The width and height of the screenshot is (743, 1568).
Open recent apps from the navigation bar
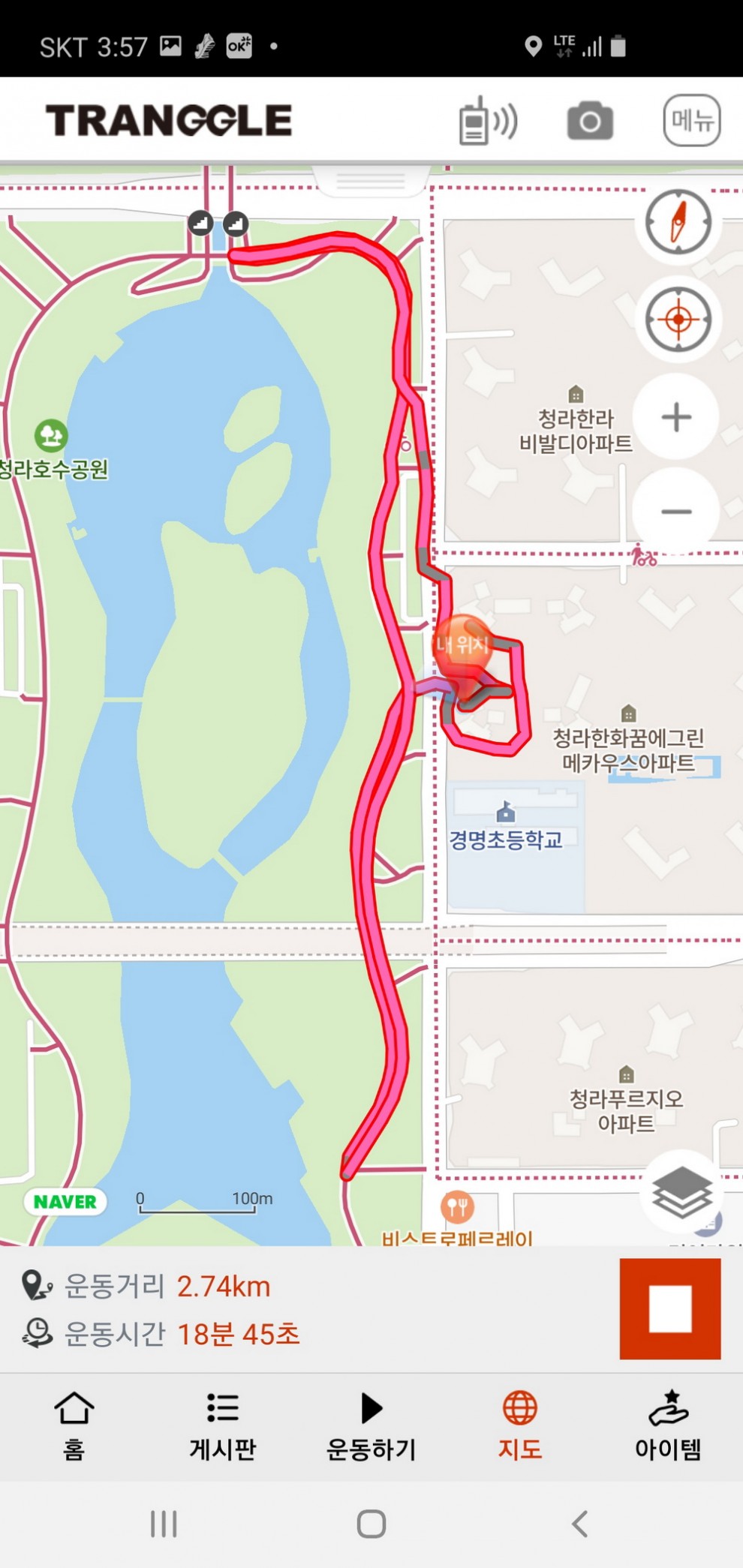tap(164, 1524)
